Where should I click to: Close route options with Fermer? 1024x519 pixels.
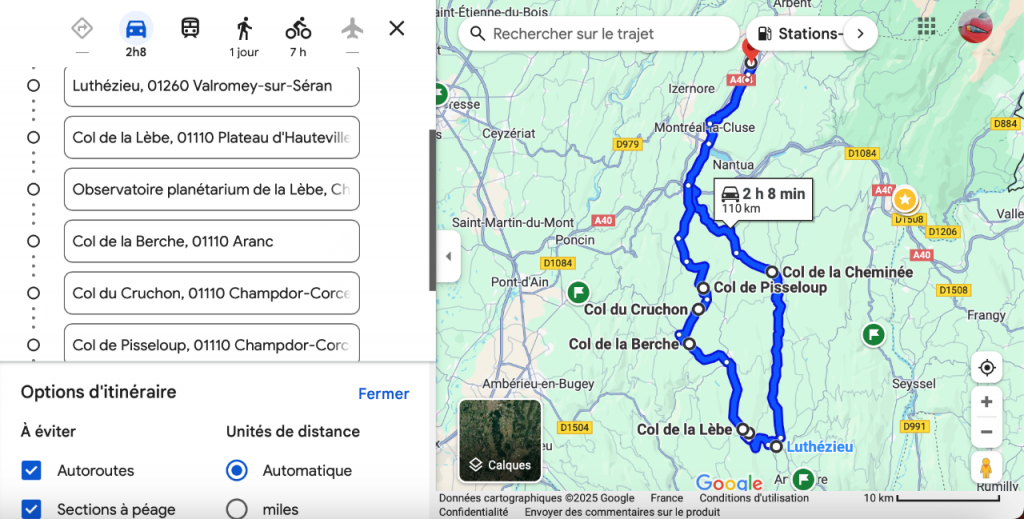[383, 394]
